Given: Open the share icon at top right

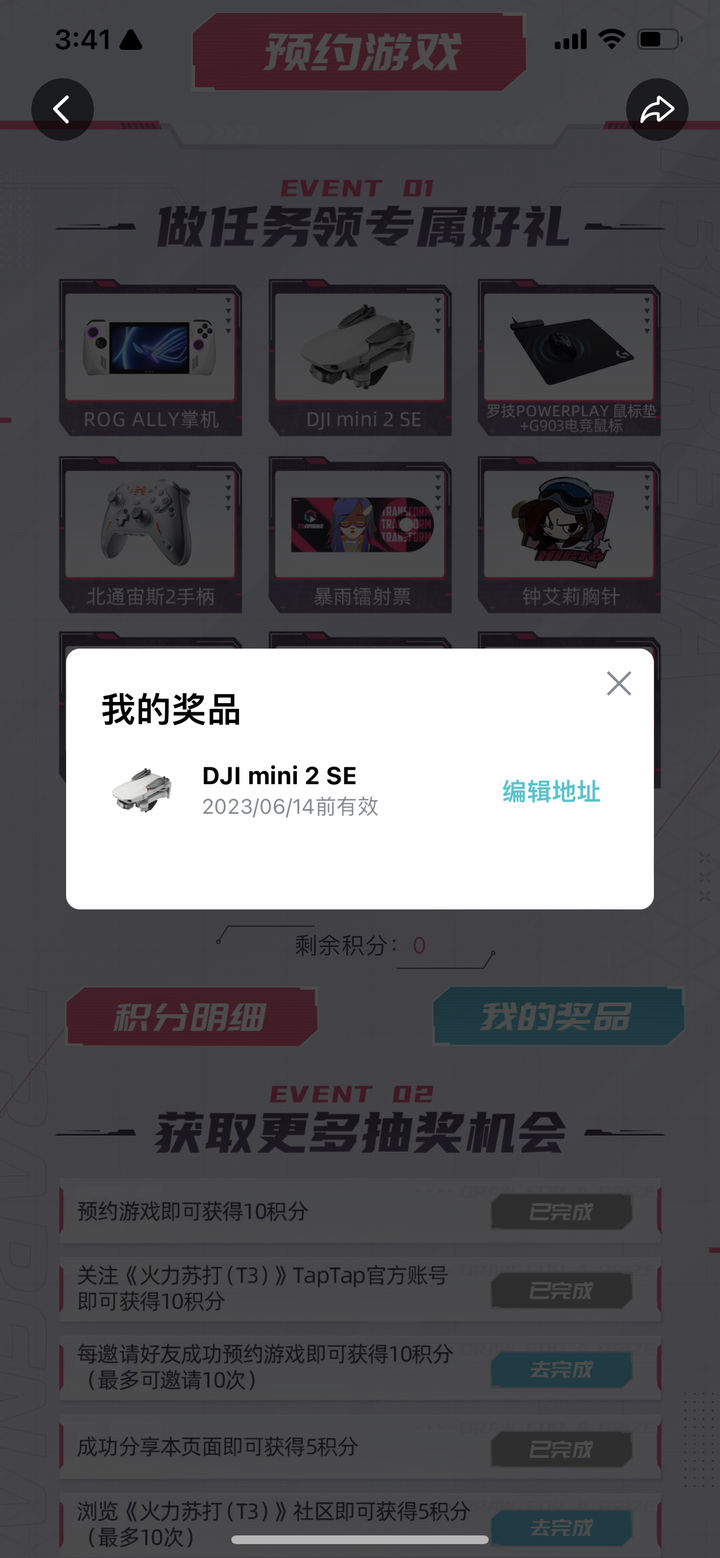Looking at the screenshot, I should (657, 109).
